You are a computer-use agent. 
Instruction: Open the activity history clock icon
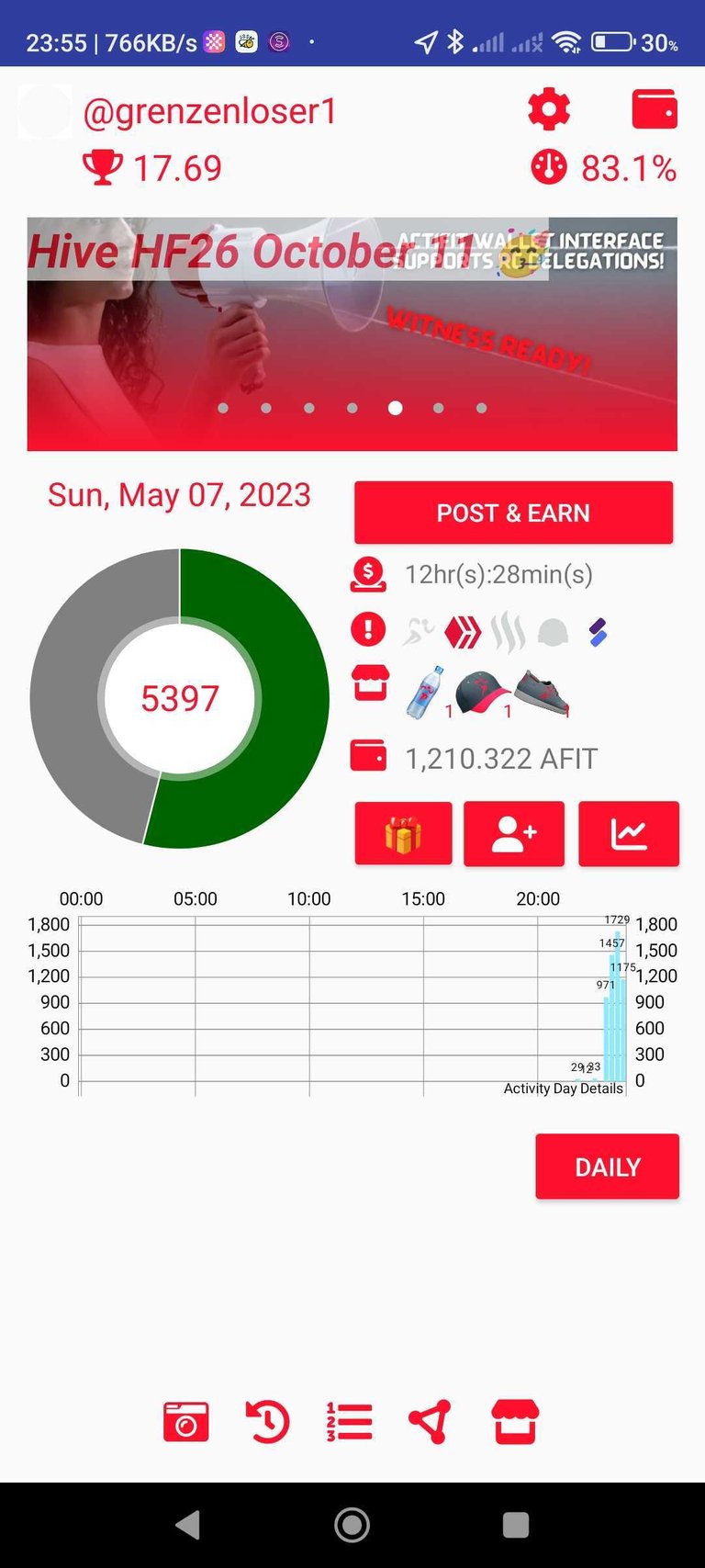click(267, 1422)
